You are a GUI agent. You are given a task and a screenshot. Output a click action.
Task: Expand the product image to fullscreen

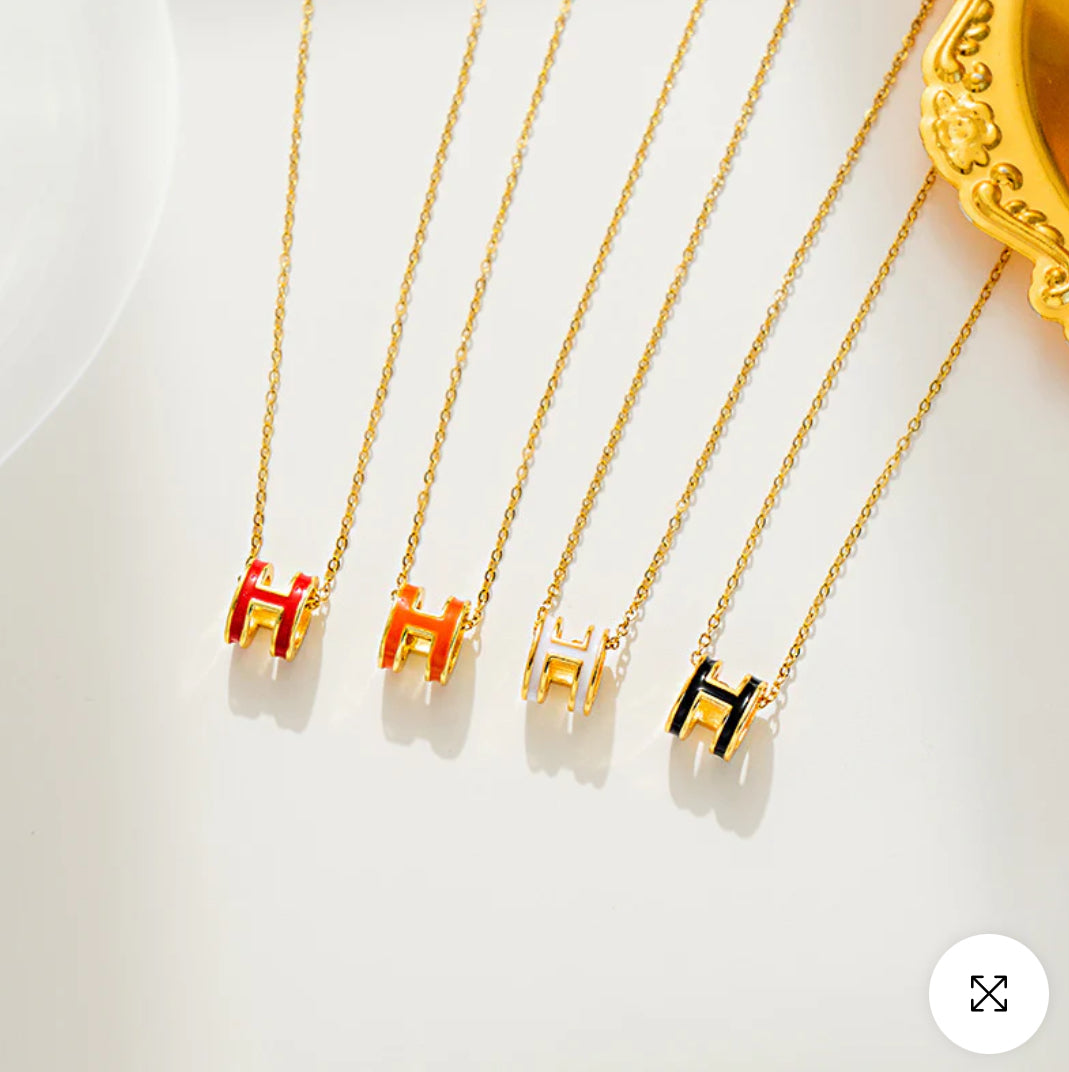point(988,993)
